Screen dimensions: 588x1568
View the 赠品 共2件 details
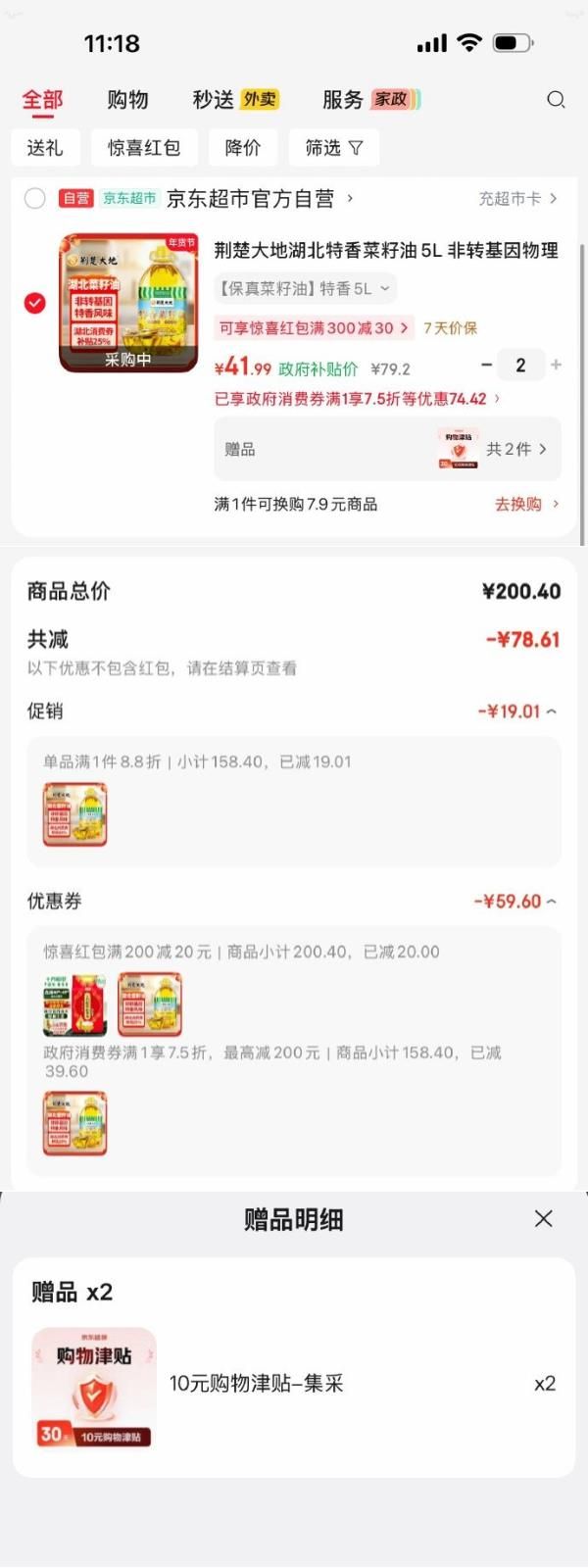click(516, 449)
